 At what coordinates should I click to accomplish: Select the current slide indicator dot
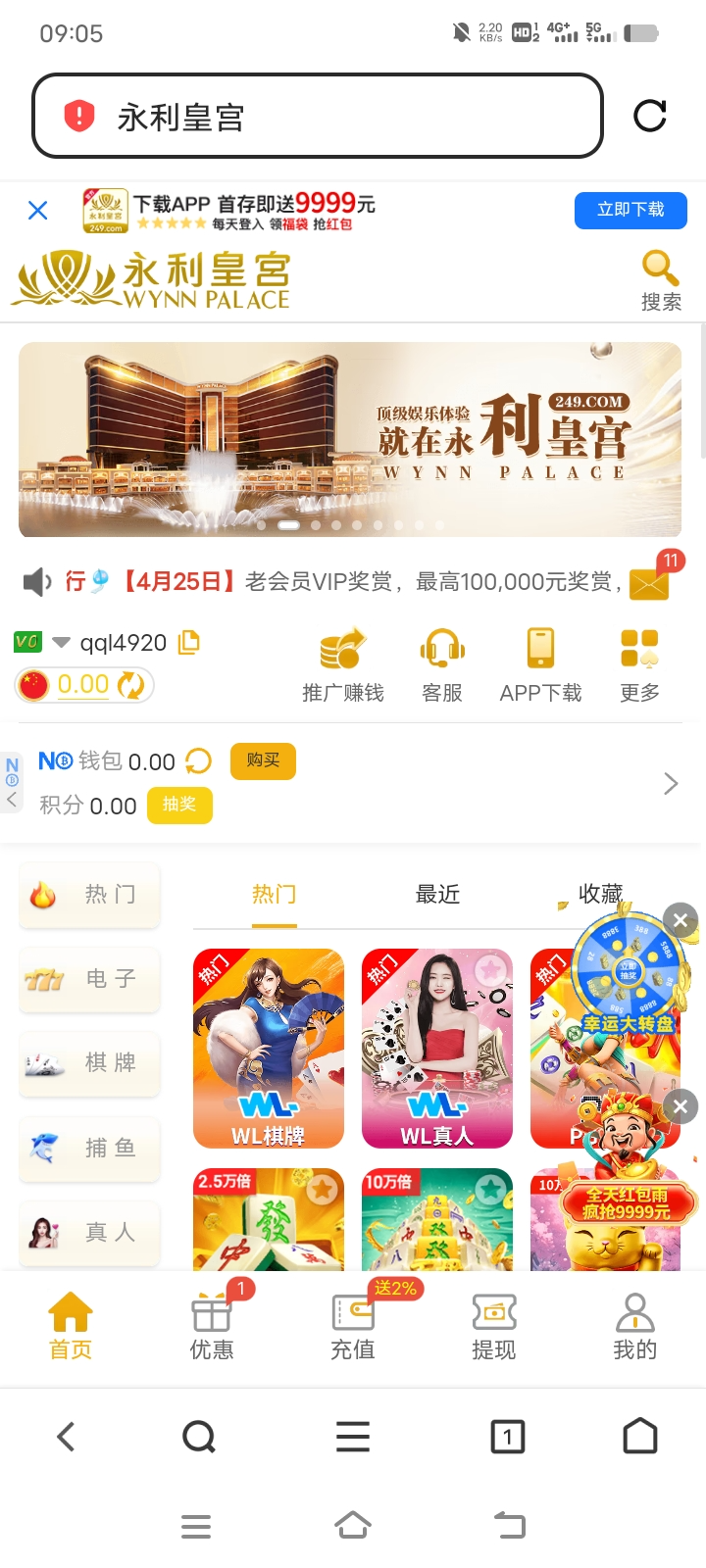coord(289,525)
